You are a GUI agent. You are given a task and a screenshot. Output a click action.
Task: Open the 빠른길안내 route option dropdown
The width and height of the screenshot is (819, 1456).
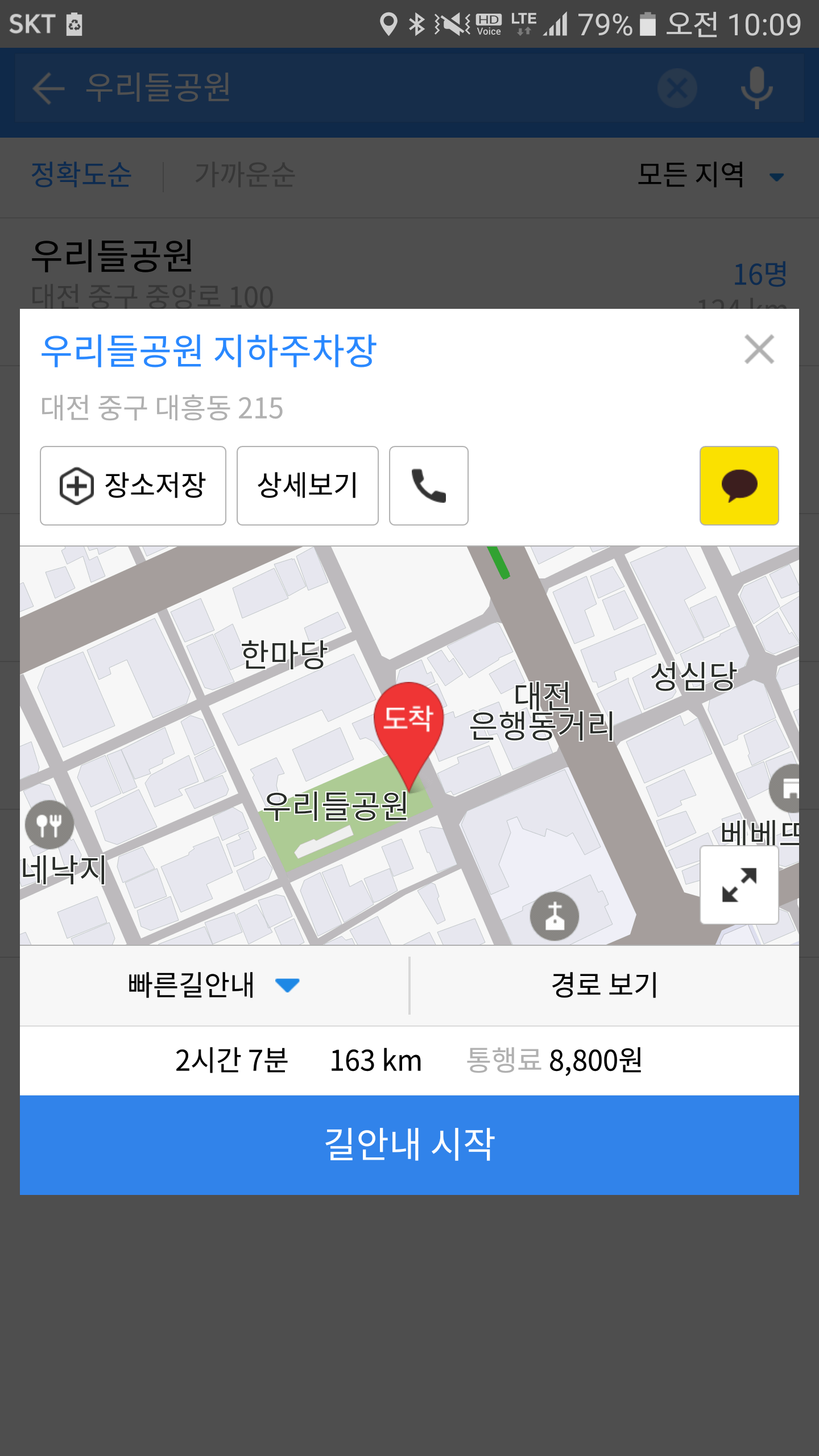214,985
